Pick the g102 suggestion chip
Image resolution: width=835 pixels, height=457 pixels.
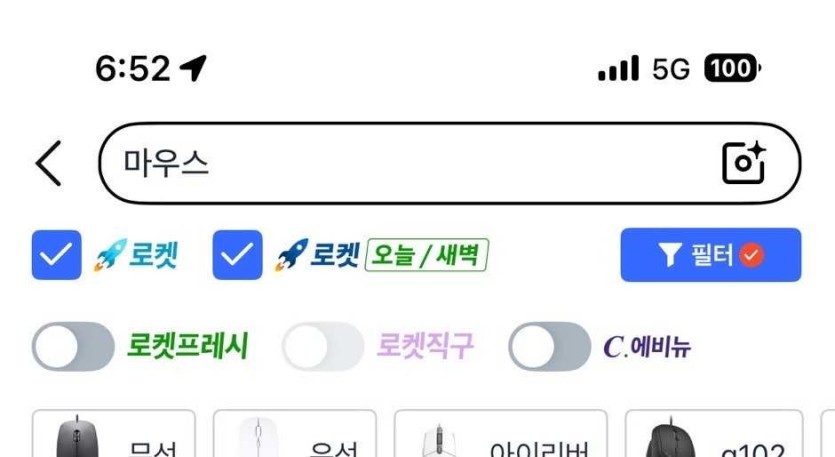(714, 438)
